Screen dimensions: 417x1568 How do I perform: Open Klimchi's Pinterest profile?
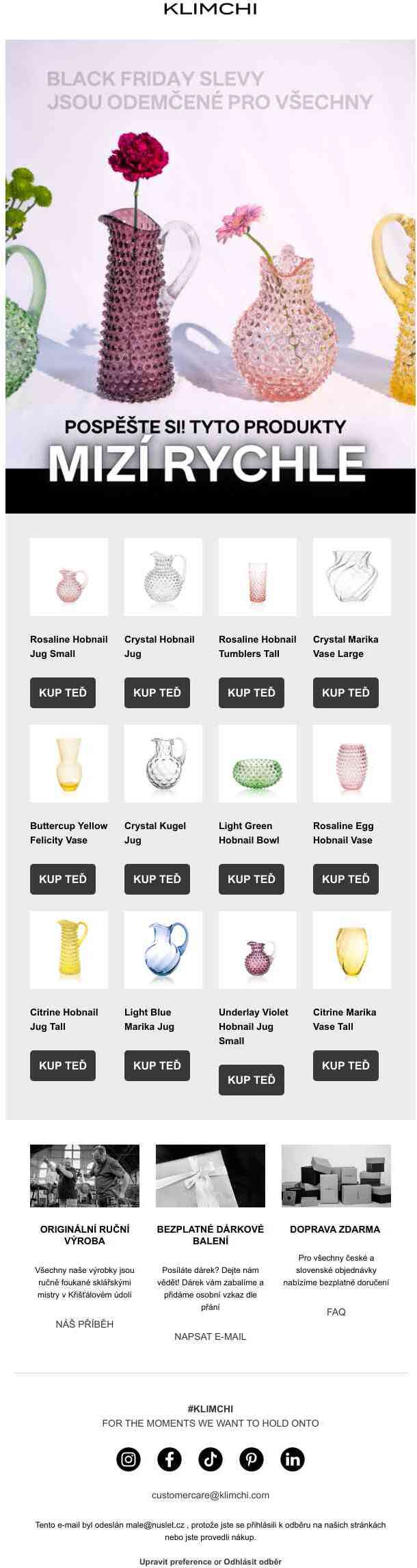click(x=252, y=1459)
